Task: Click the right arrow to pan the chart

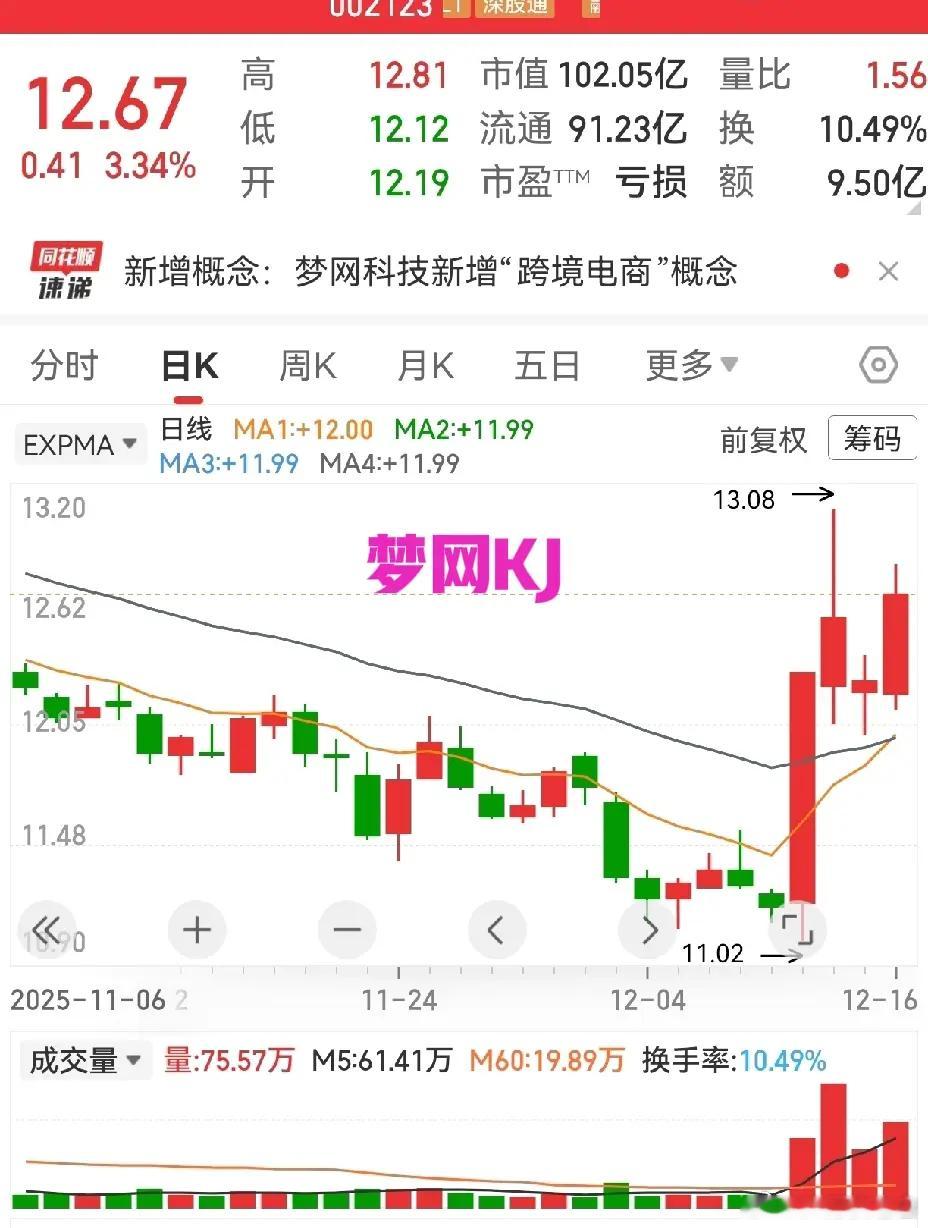Action: [647, 929]
